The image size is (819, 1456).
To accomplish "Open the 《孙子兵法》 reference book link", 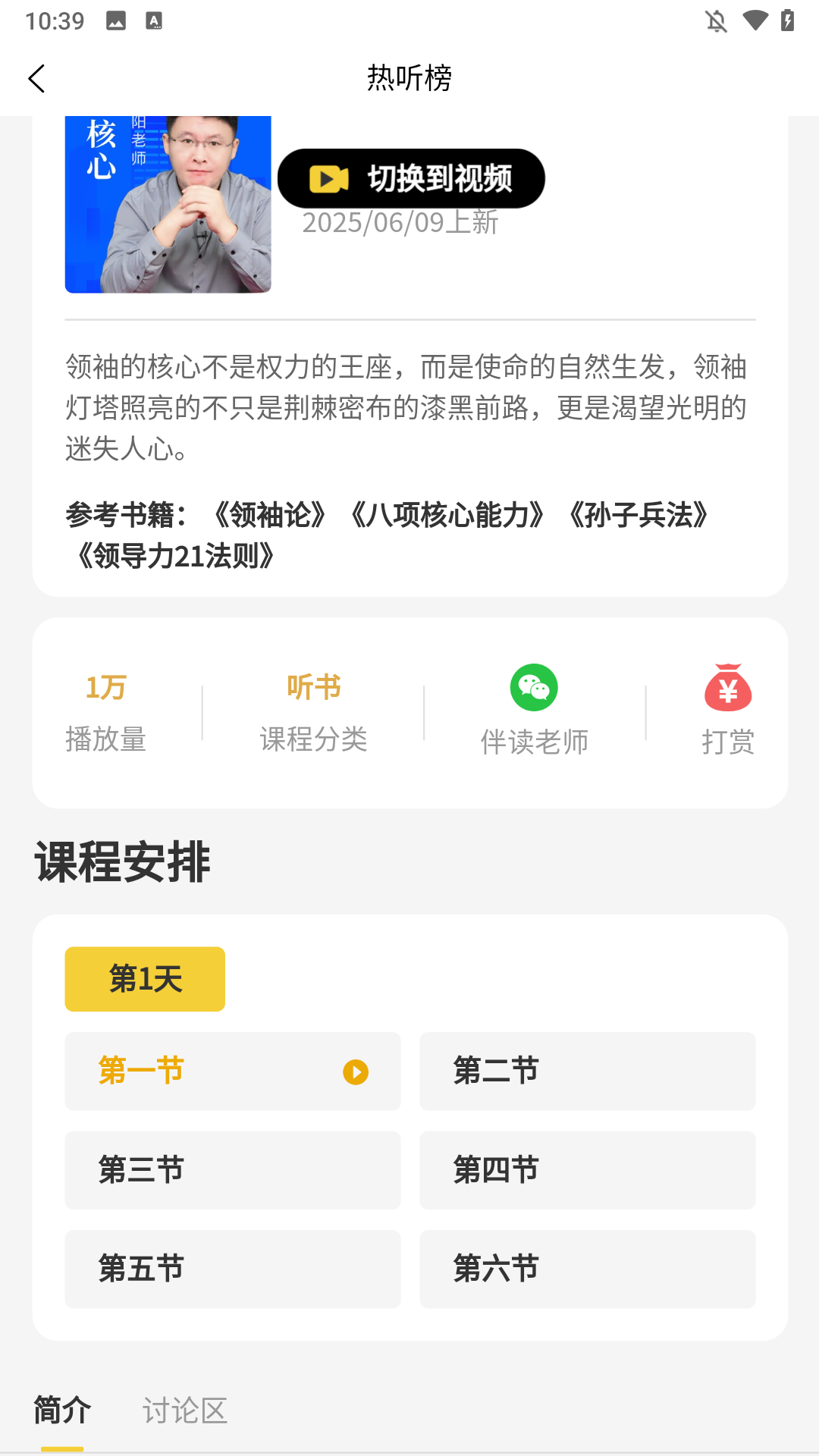I will tap(642, 514).
